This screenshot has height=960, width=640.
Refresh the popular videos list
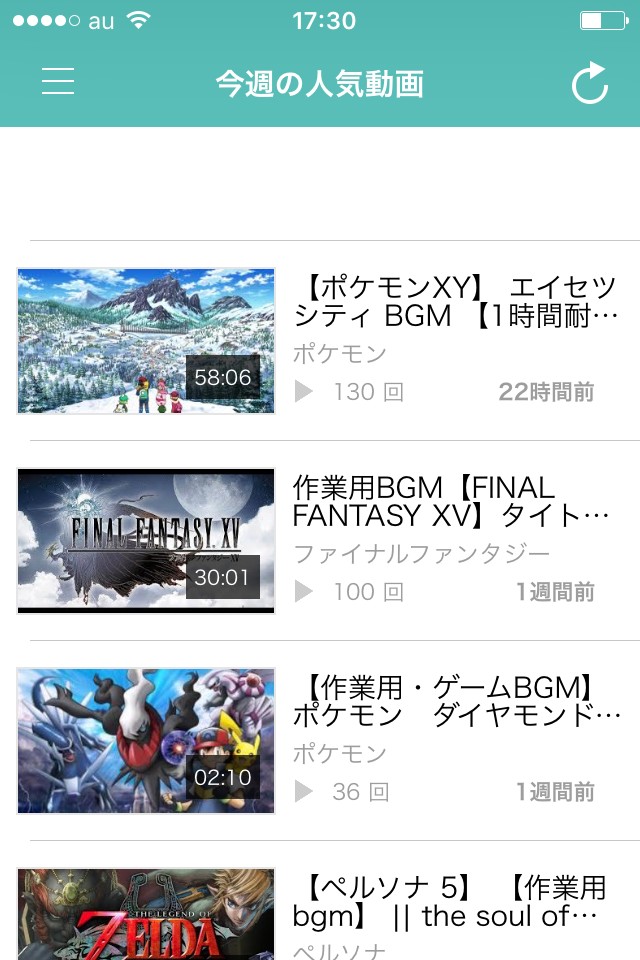coord(590,83)
